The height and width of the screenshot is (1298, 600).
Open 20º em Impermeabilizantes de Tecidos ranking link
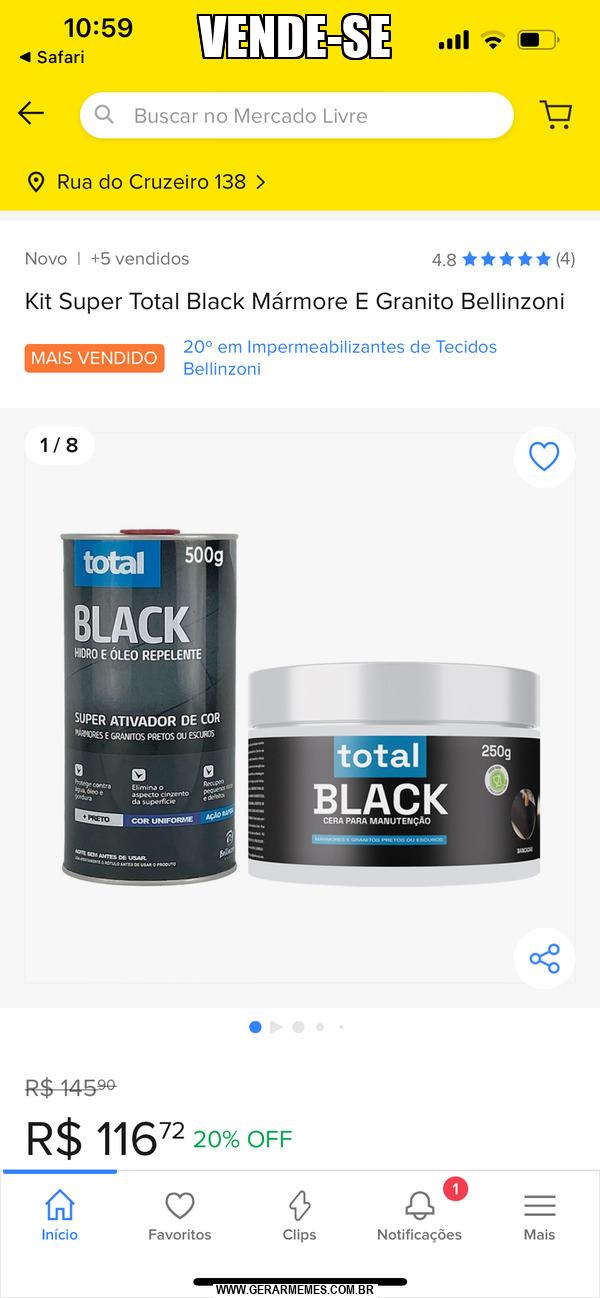click(340, 358)
